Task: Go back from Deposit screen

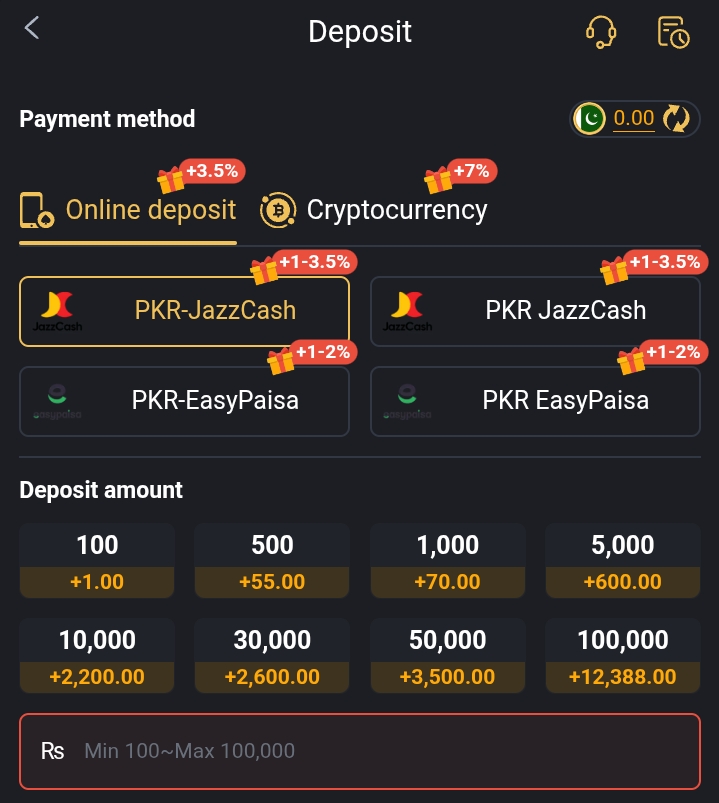Action: pos(32,29)
